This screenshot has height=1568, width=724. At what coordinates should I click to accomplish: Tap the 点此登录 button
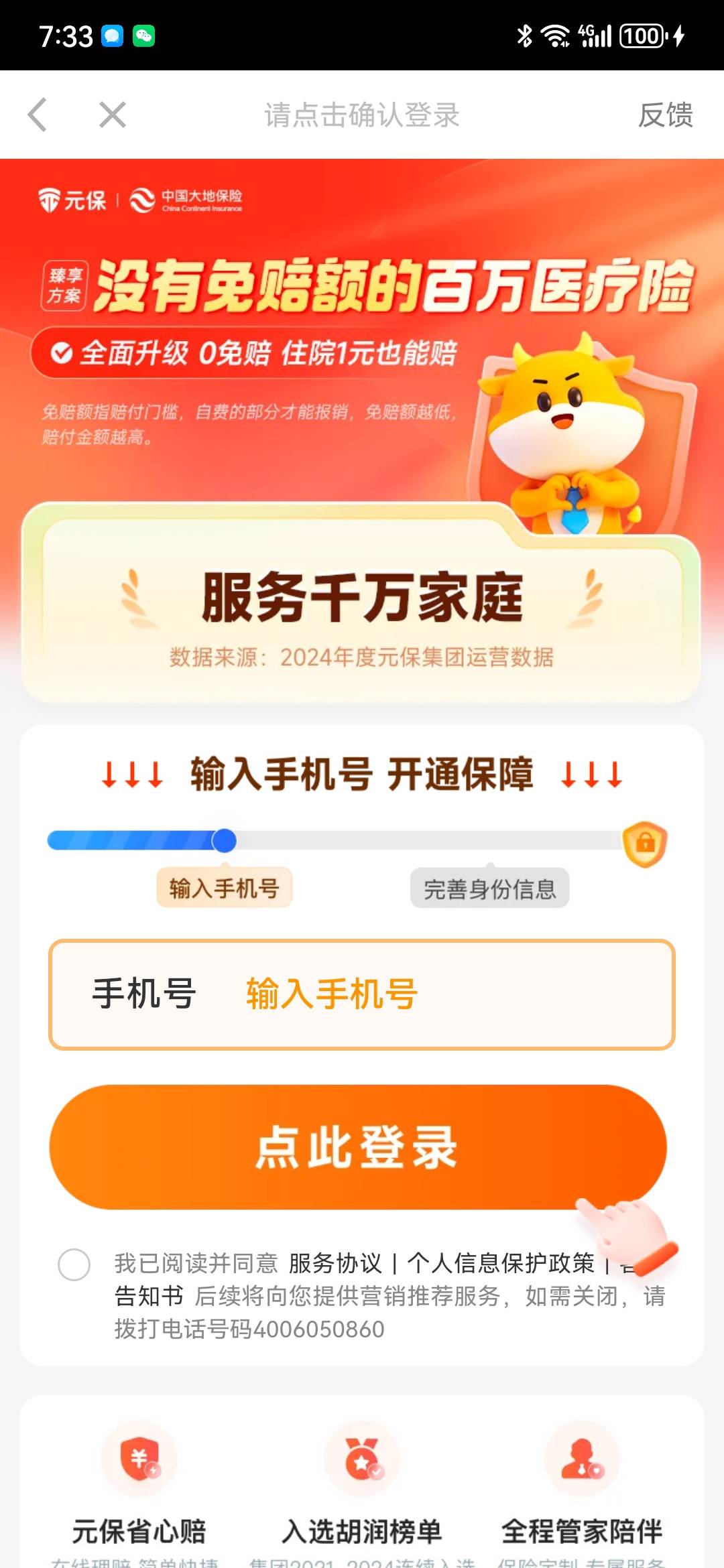(358, 1147)
